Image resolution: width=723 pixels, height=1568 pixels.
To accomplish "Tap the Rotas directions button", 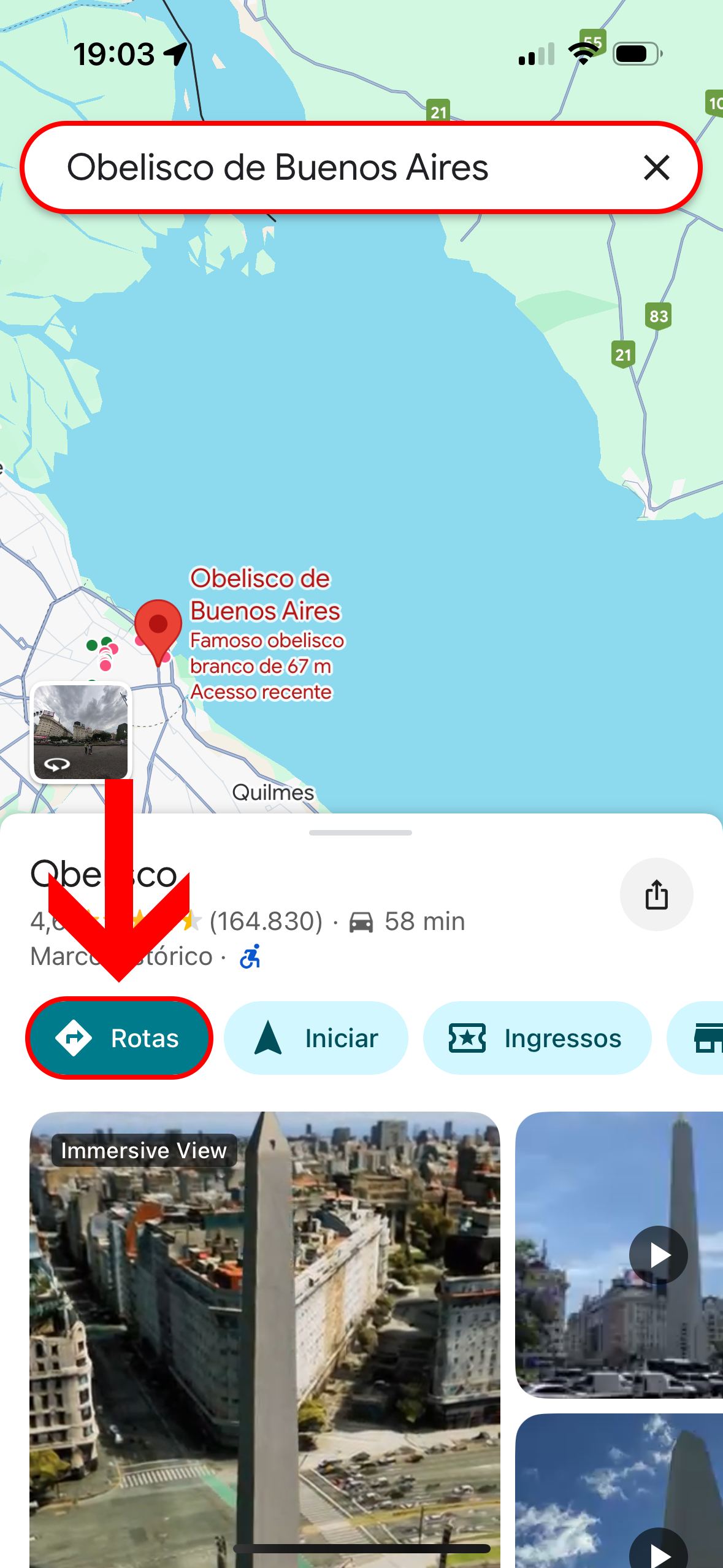I will point(119,1038).
